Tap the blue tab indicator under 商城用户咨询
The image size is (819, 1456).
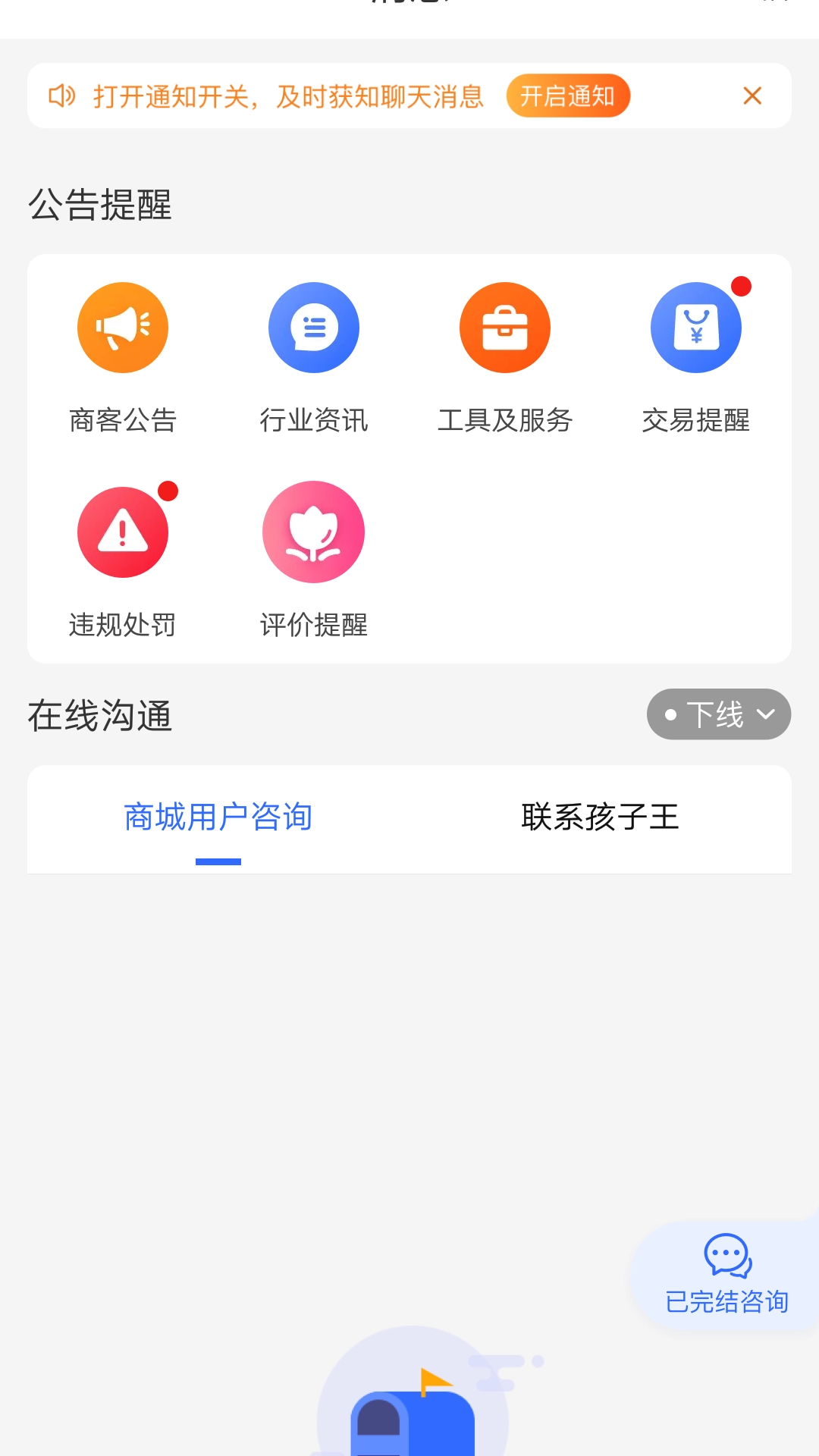click(218, 860)
